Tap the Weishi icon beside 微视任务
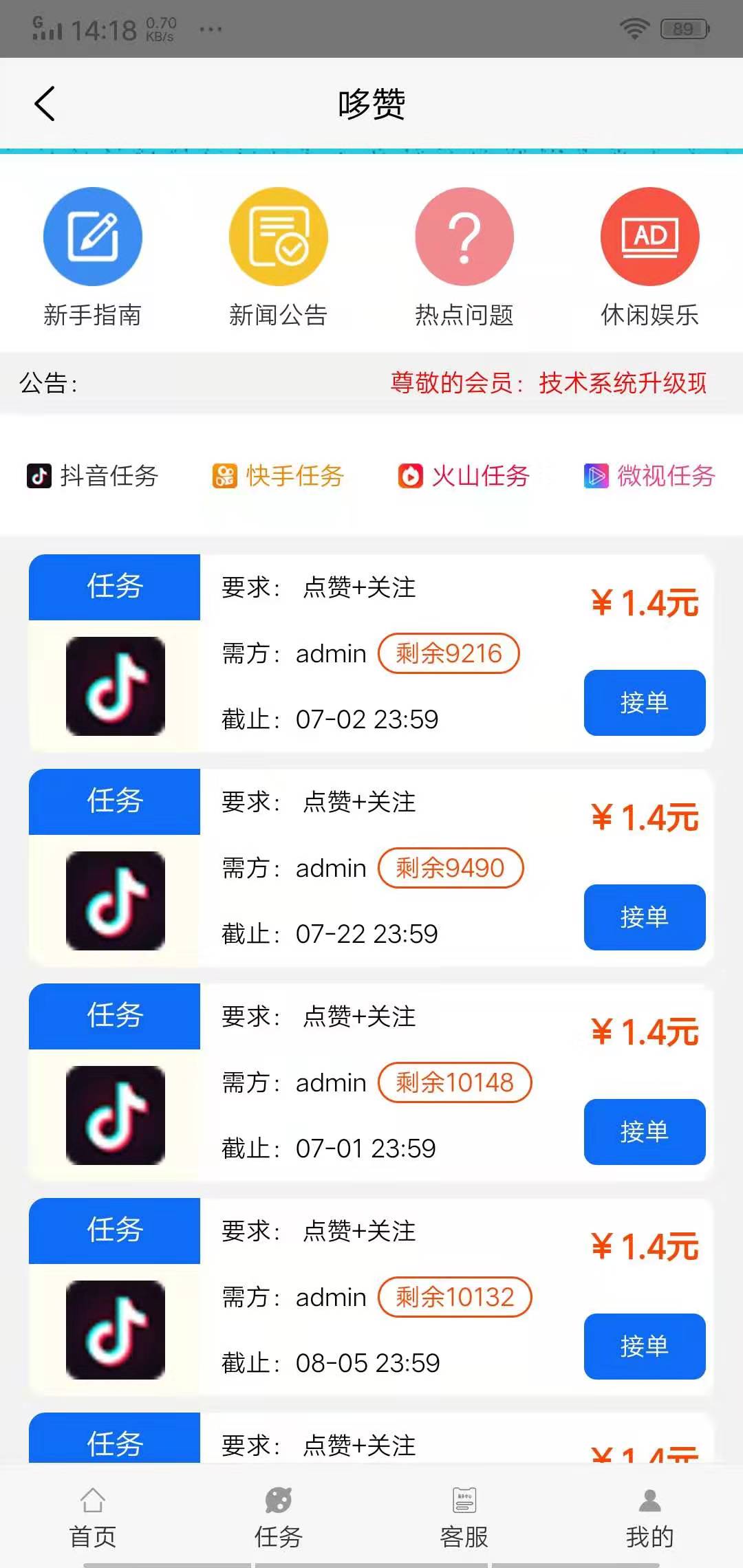This screenshot has height=1568, width=743. [x=596, y=476]
